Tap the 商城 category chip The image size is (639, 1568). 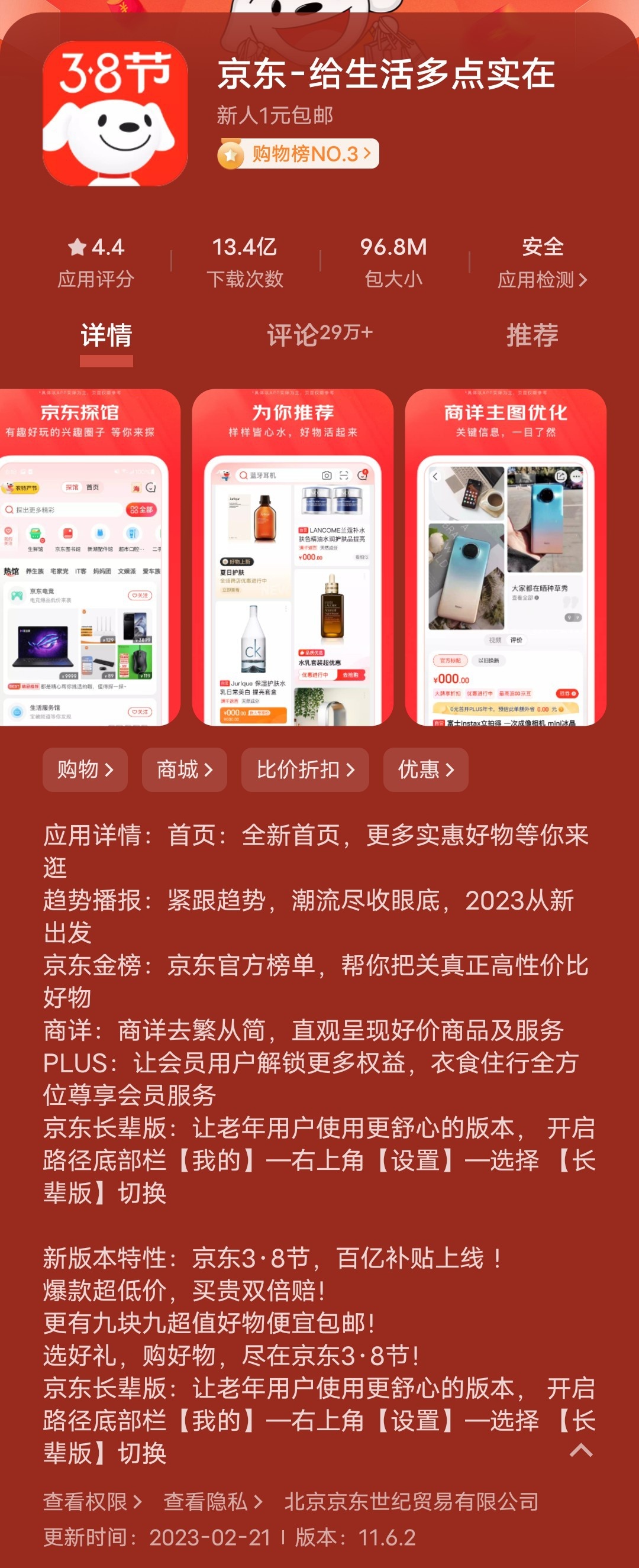[x=185, y=770]
